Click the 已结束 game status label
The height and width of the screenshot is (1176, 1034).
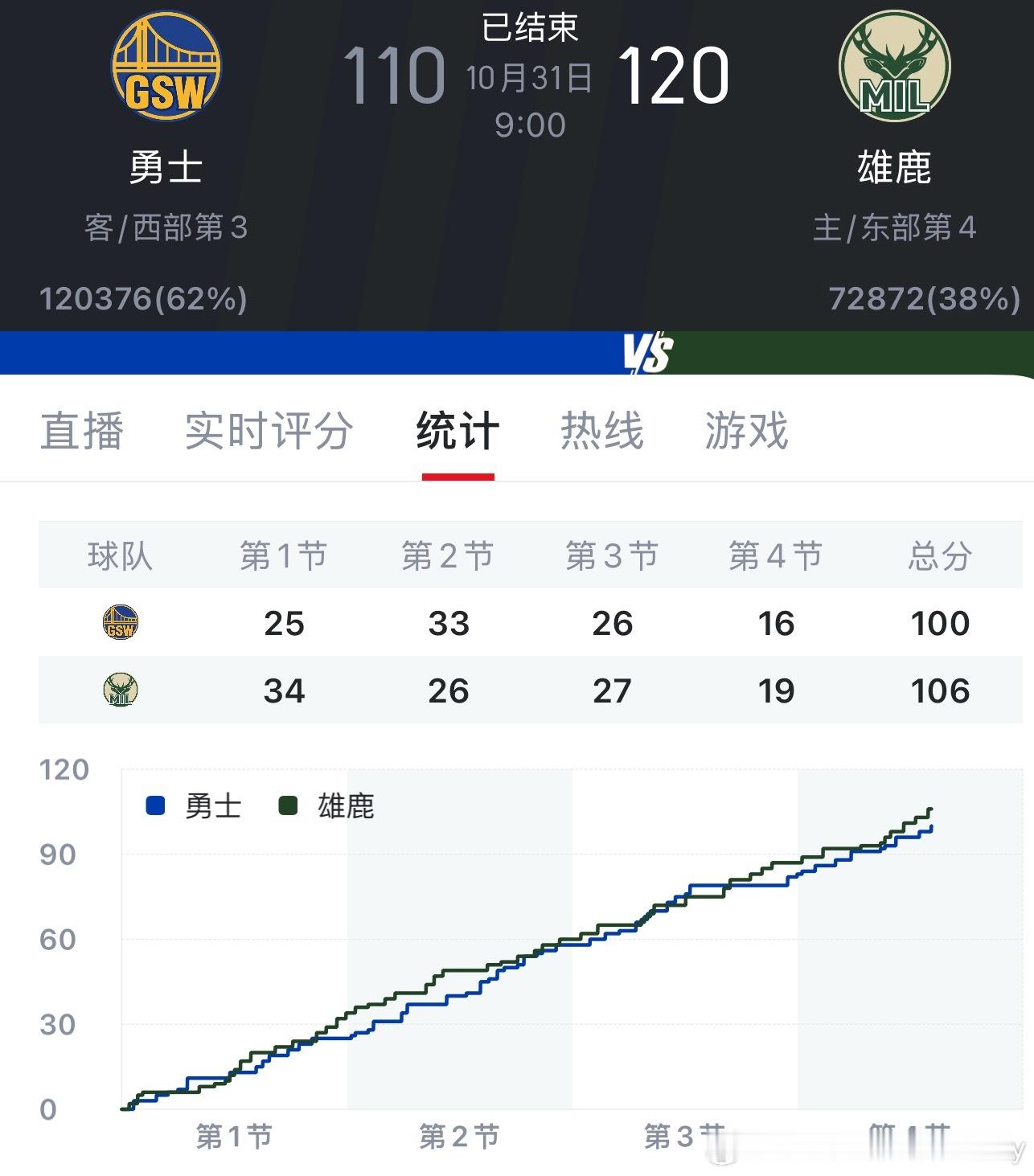(x=529, y=27)
